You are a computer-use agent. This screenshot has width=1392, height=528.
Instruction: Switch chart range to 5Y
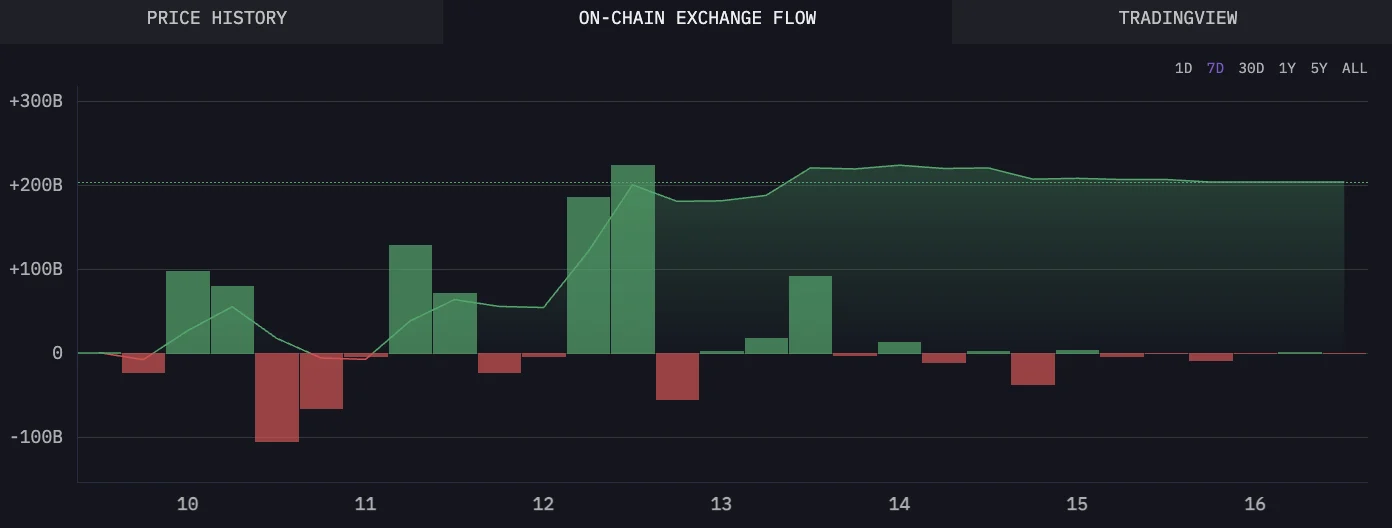(x=1319, y=69)
